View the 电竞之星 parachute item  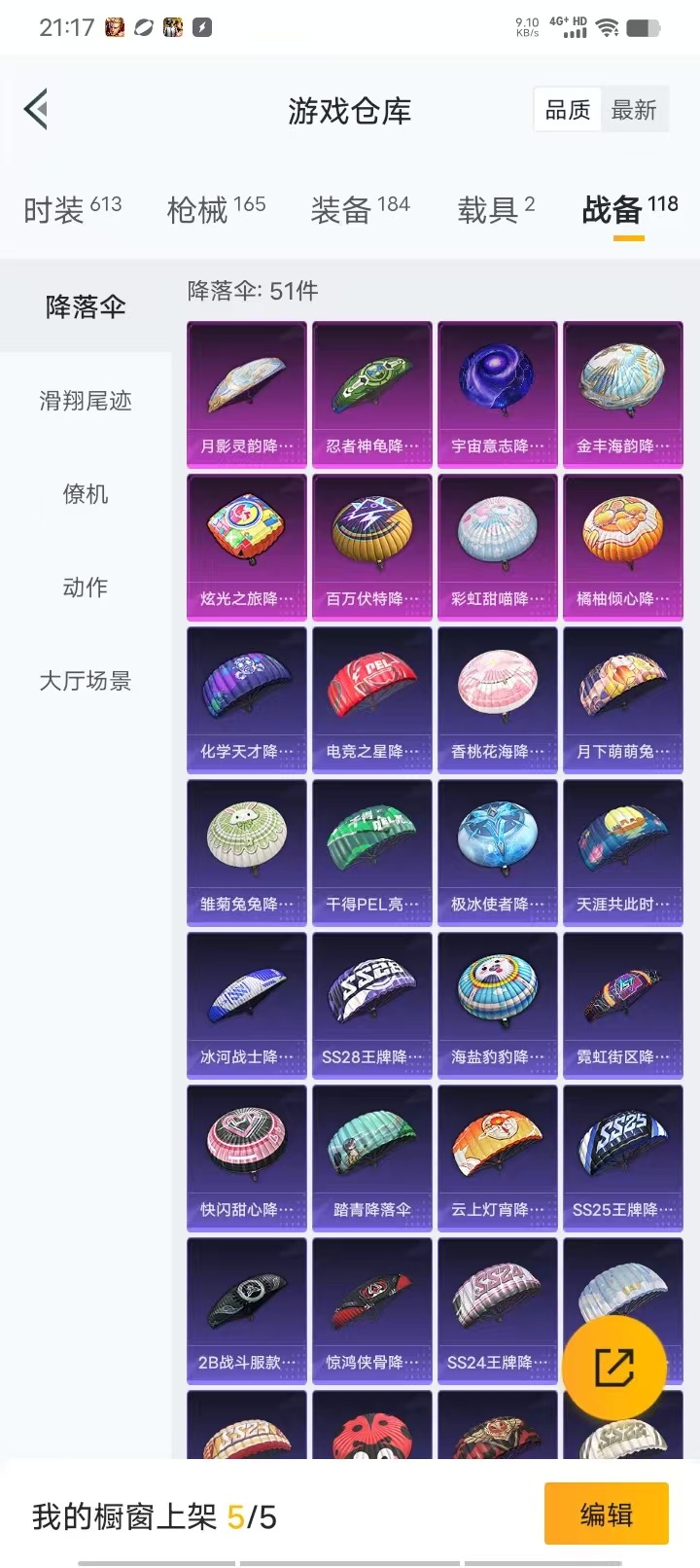[x=372, y=700]
